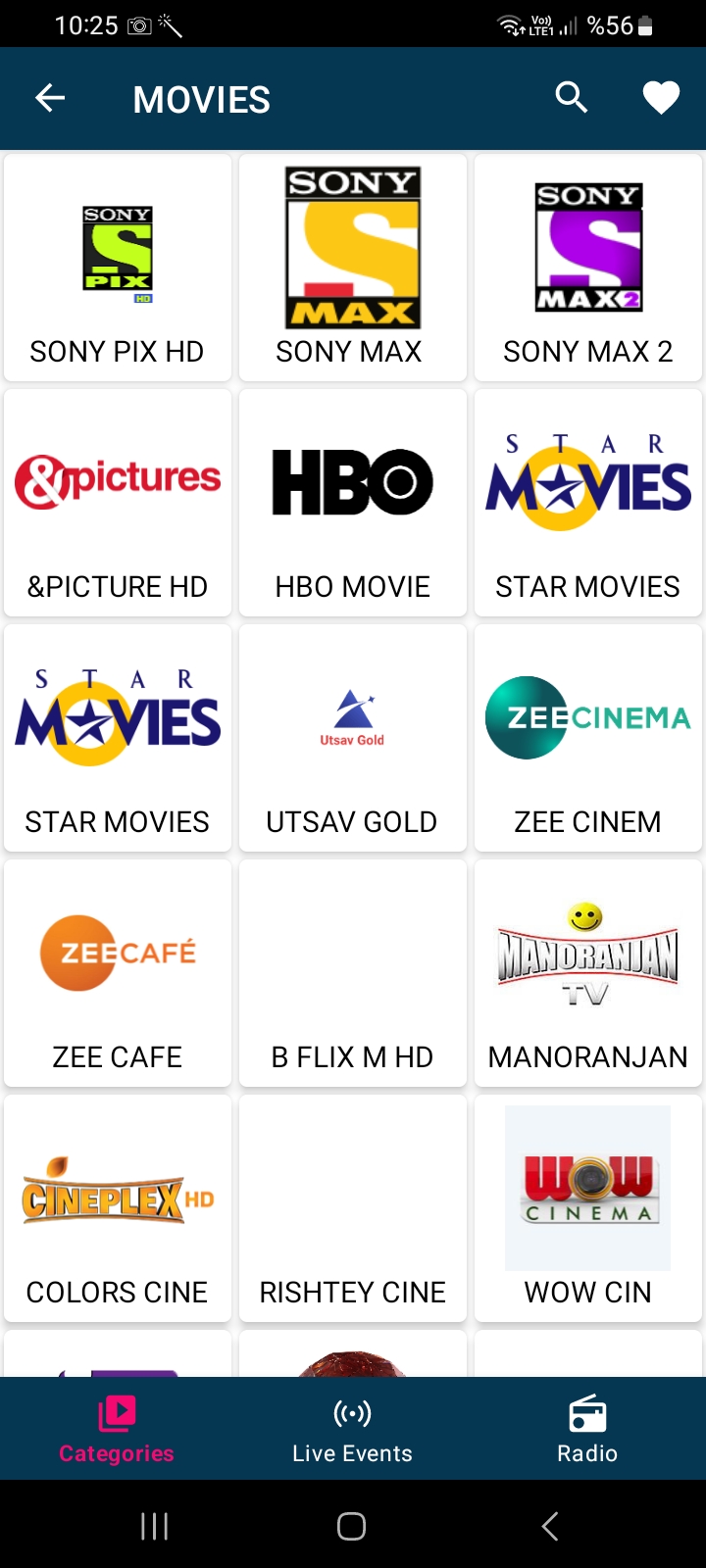
Task: Go back using the app bar arrow
Action: point(50,98)
